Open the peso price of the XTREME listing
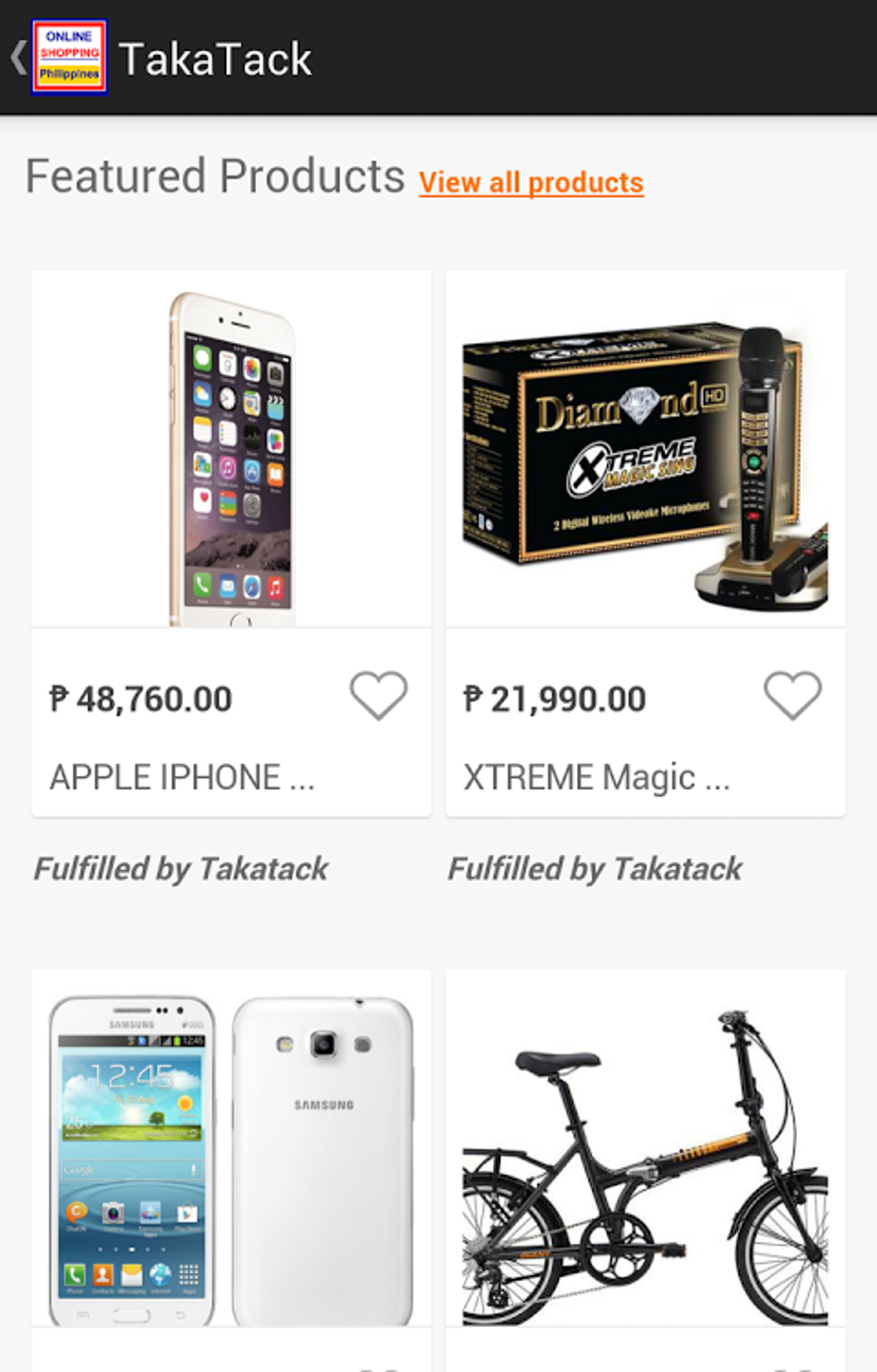 coord(555,698)
